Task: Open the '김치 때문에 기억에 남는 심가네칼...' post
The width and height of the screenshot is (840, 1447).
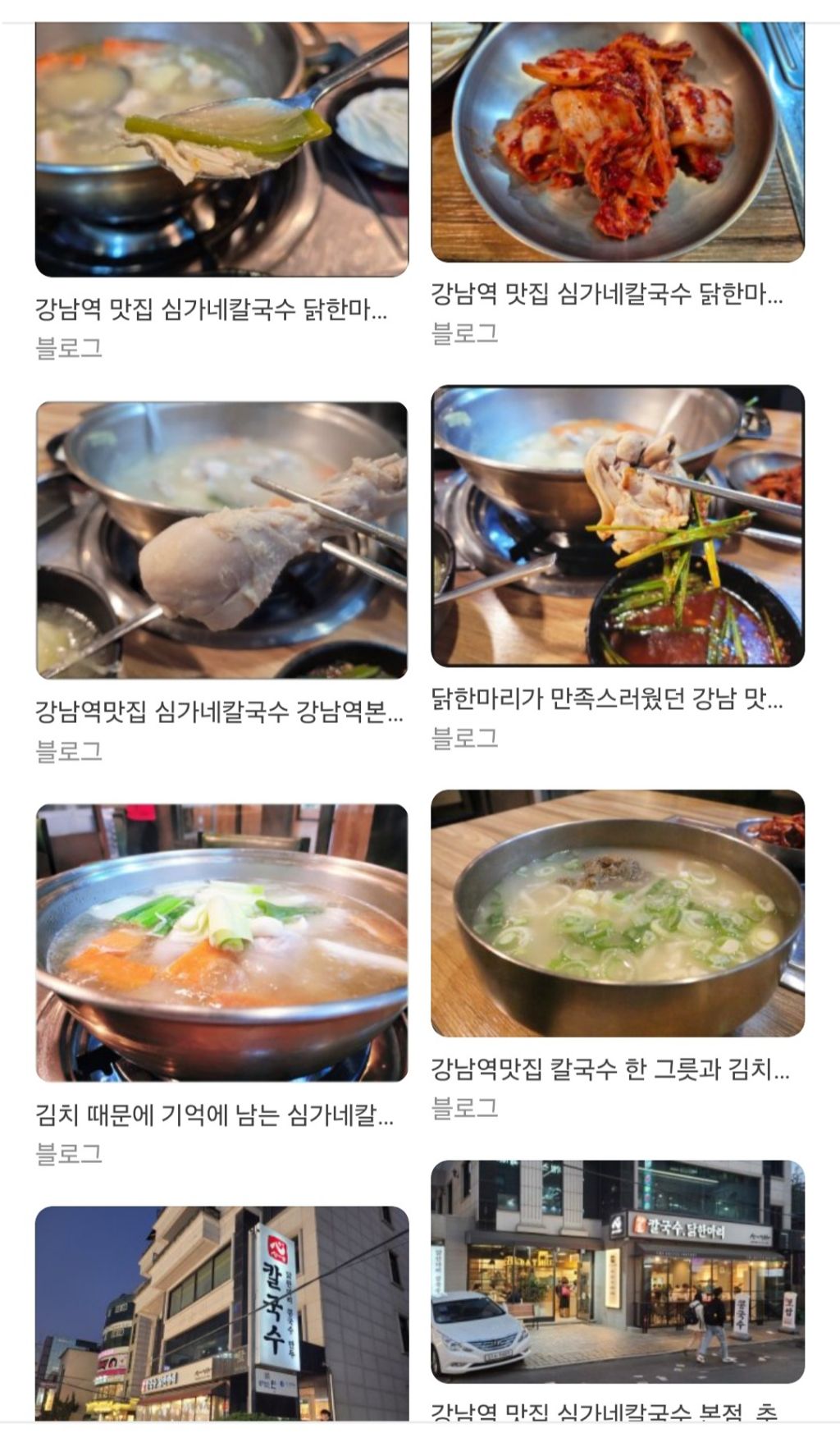Action: coord(215,1115)
